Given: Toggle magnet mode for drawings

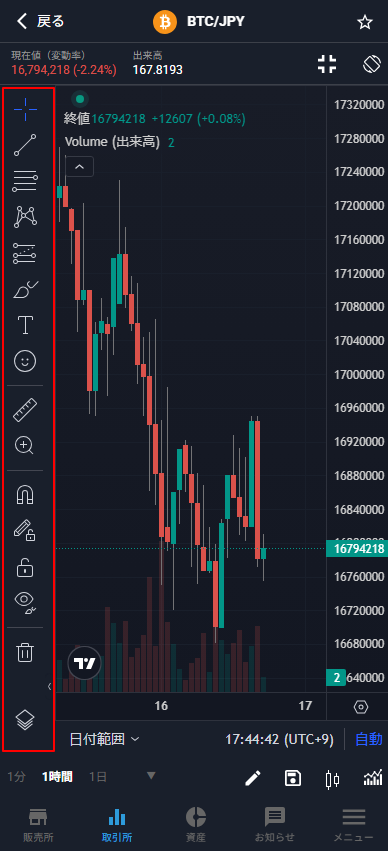Looking at the screenshot, I should point(25,494).
